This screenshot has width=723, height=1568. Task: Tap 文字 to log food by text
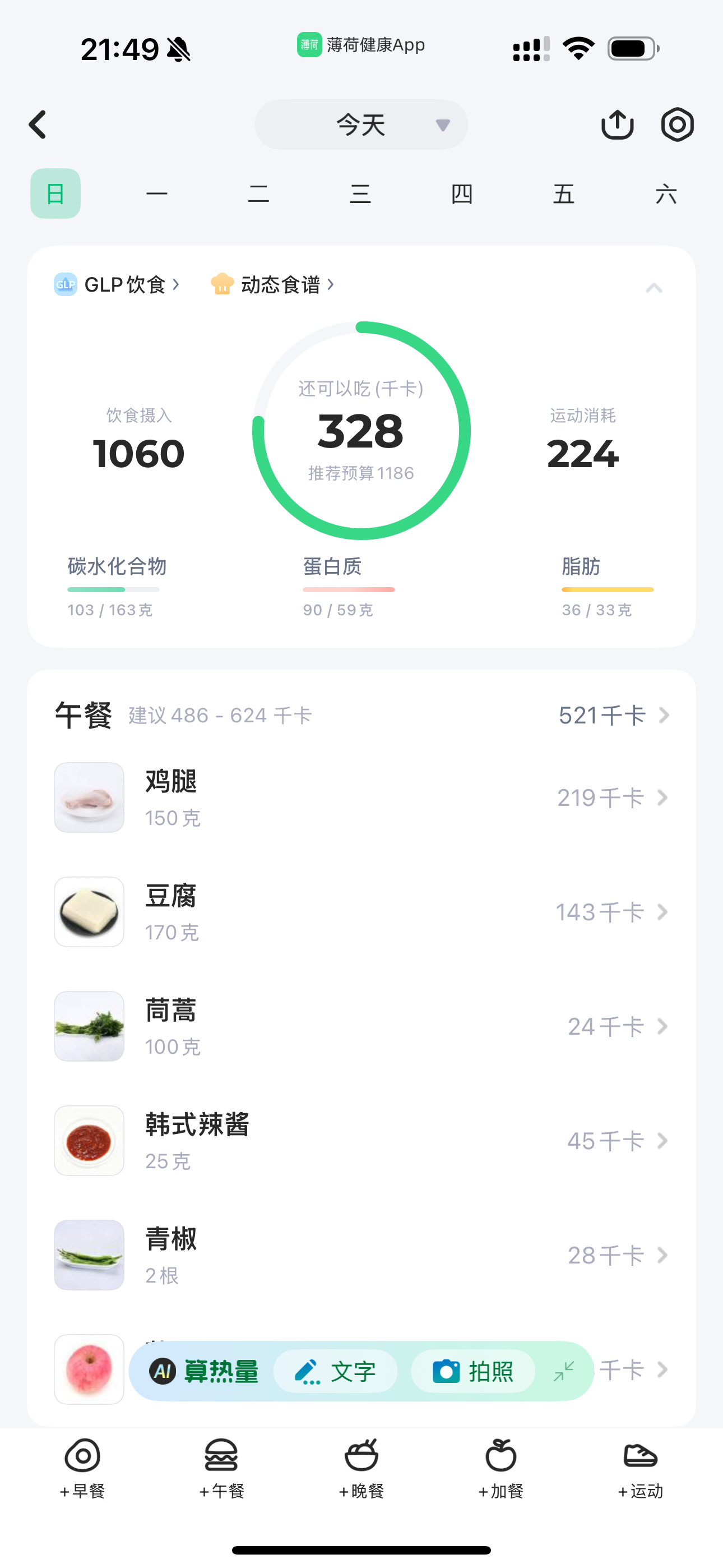pos(336,1371)
